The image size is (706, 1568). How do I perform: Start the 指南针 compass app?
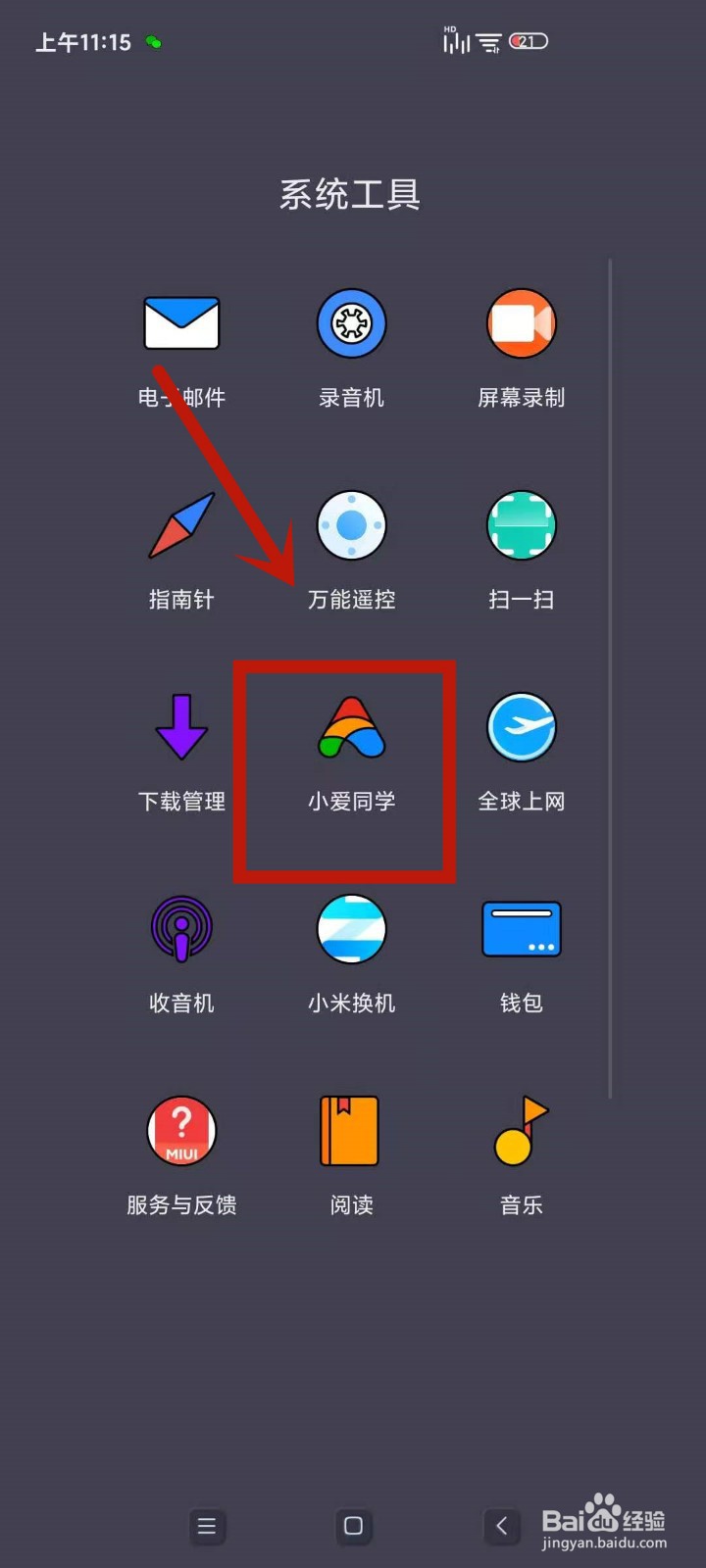[181, 525]
